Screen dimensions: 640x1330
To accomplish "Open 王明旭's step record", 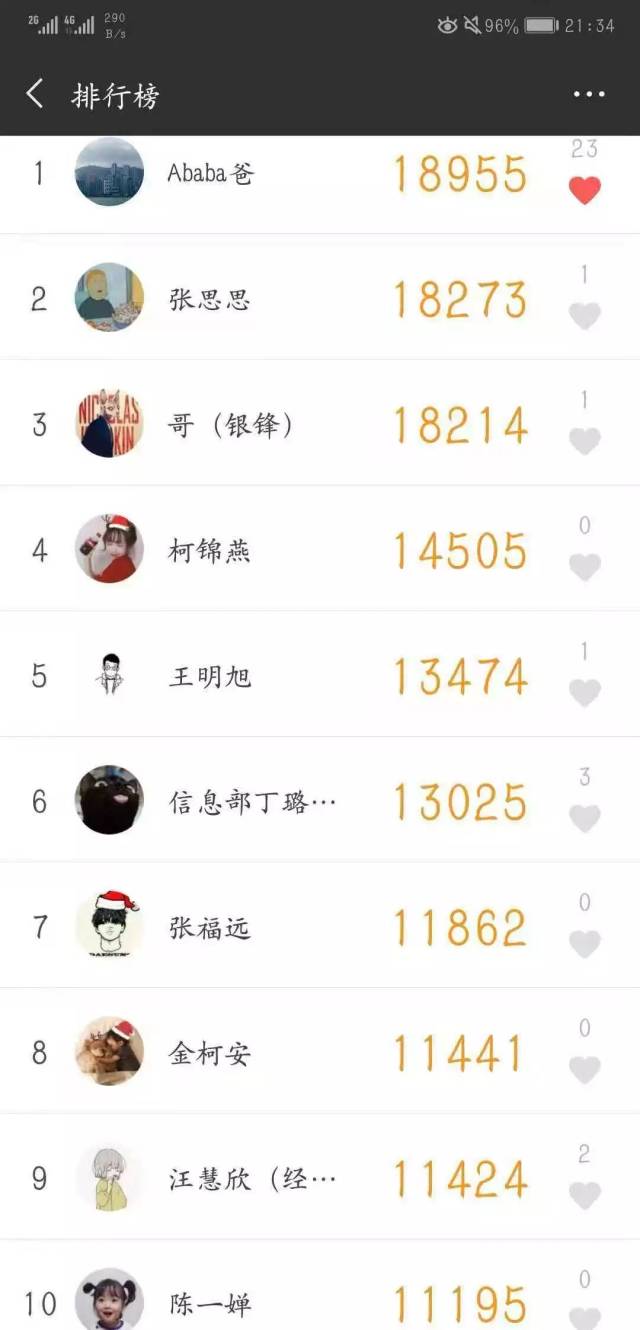I will click(x=300, y=677).
